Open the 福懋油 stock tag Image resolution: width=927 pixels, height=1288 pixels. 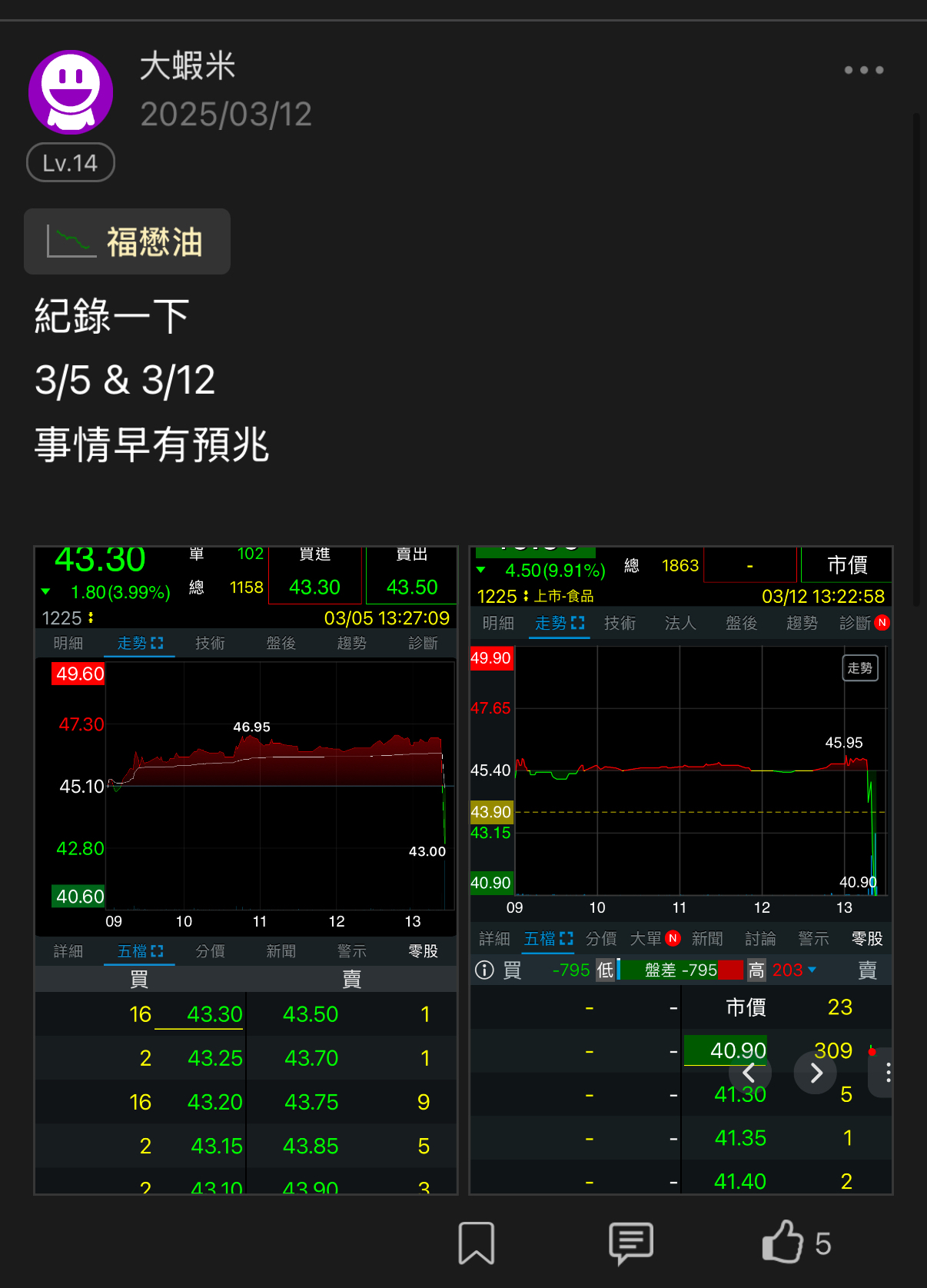tap(128, 241)
